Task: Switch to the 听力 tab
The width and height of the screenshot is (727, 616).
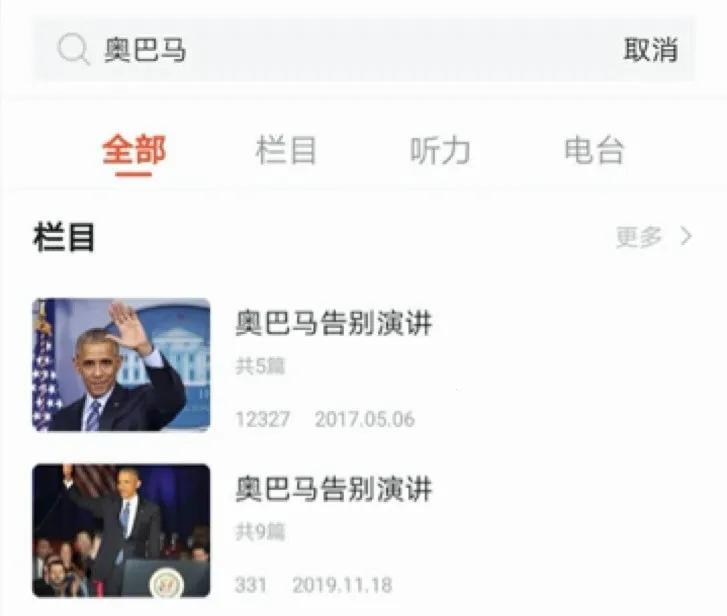Action: pyautogui.click(x=440, y=150)
